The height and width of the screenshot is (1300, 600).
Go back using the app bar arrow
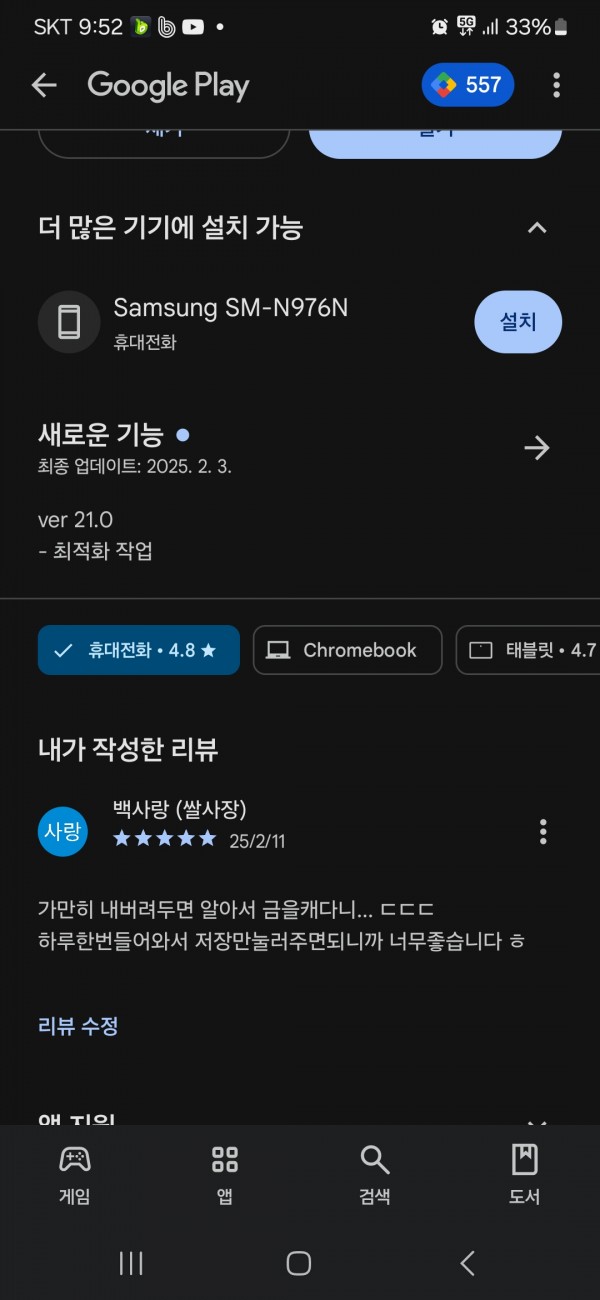44,86
